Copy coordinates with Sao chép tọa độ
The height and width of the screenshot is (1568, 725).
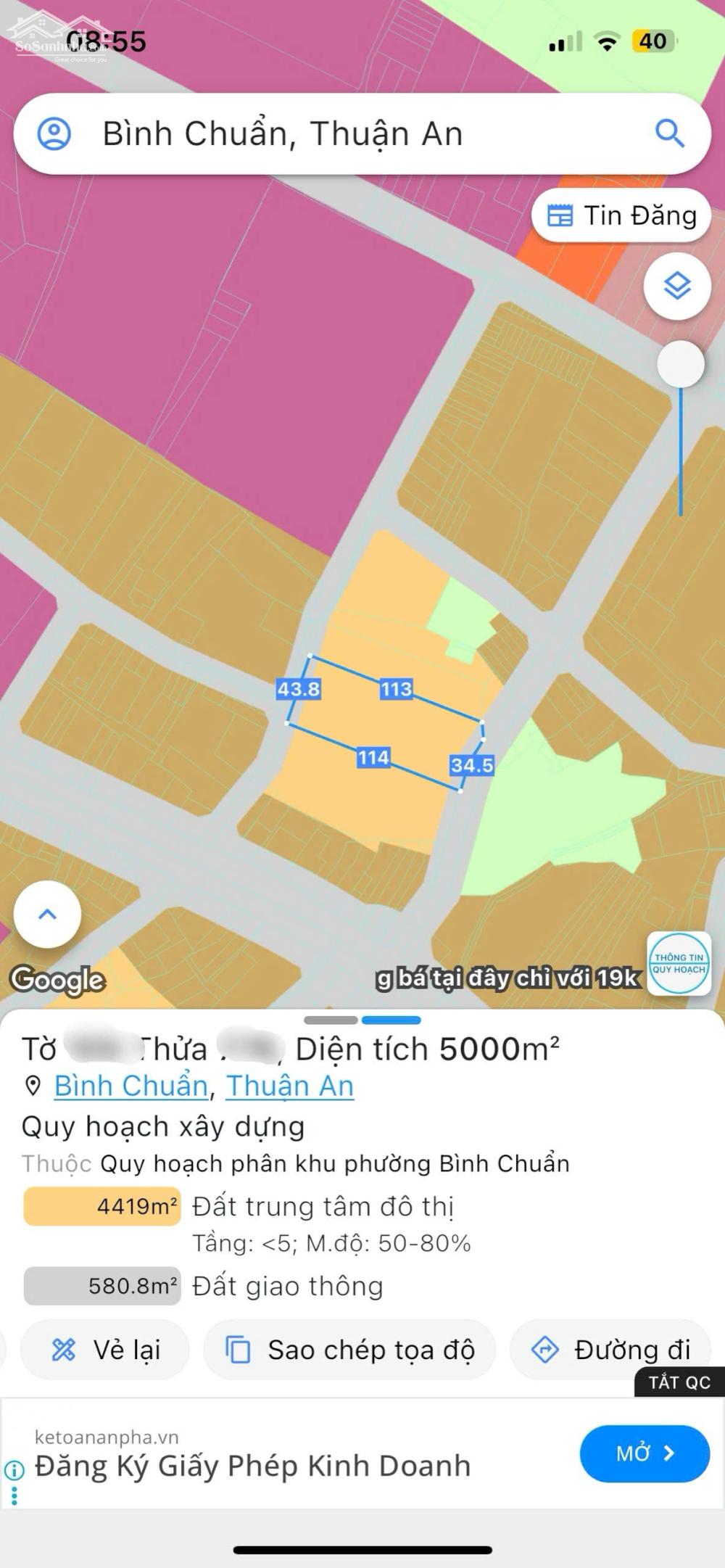pos(349,1350)
